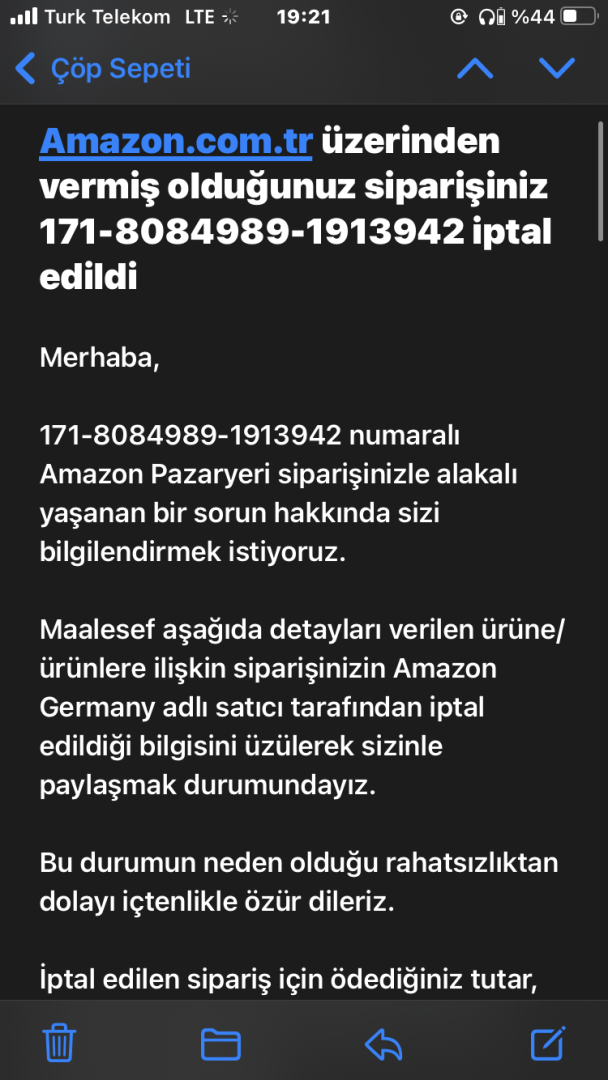608x1080 pixels.
Task: Go back to Çöp Sepeti mailbox
Action: [102, 68]
